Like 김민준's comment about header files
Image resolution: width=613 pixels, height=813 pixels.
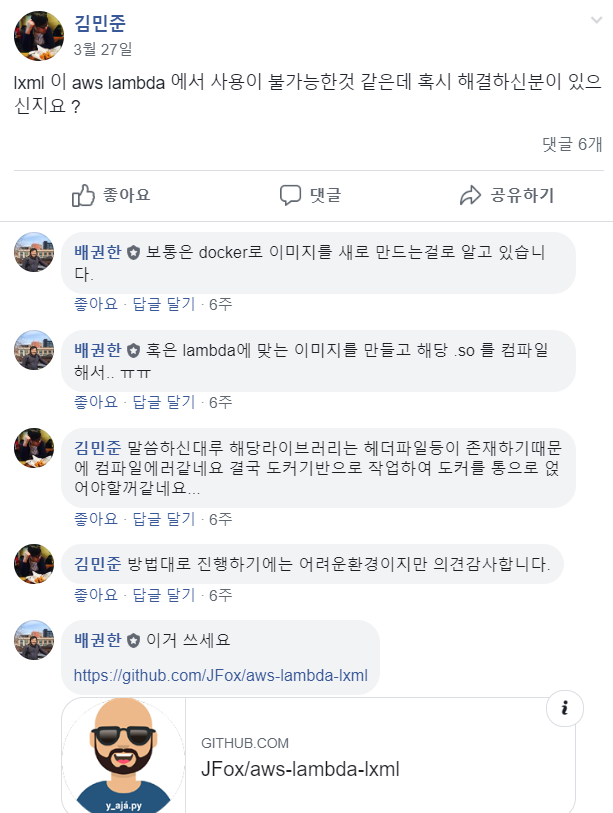(96, 518)
